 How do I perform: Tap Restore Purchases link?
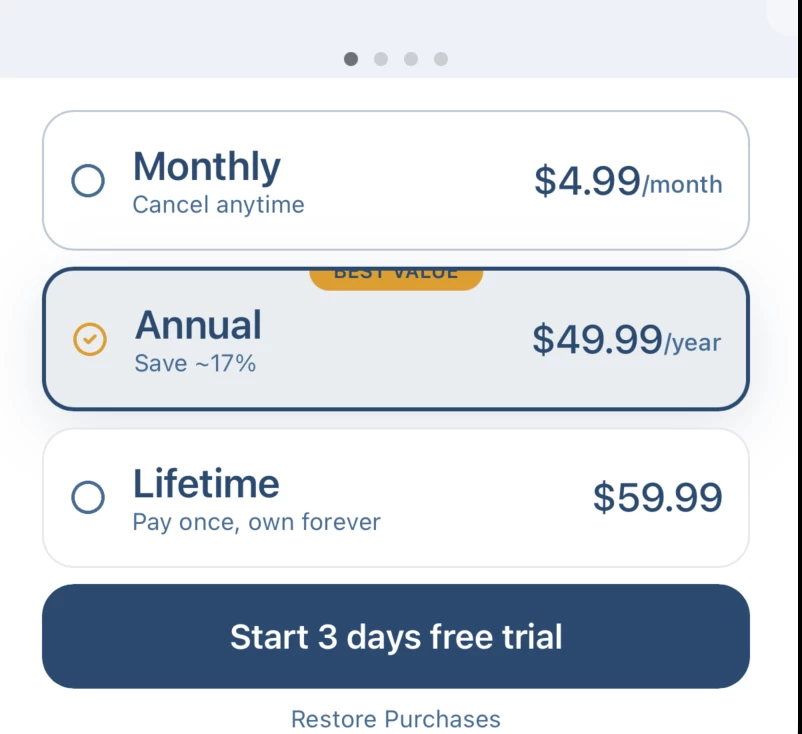395,719
